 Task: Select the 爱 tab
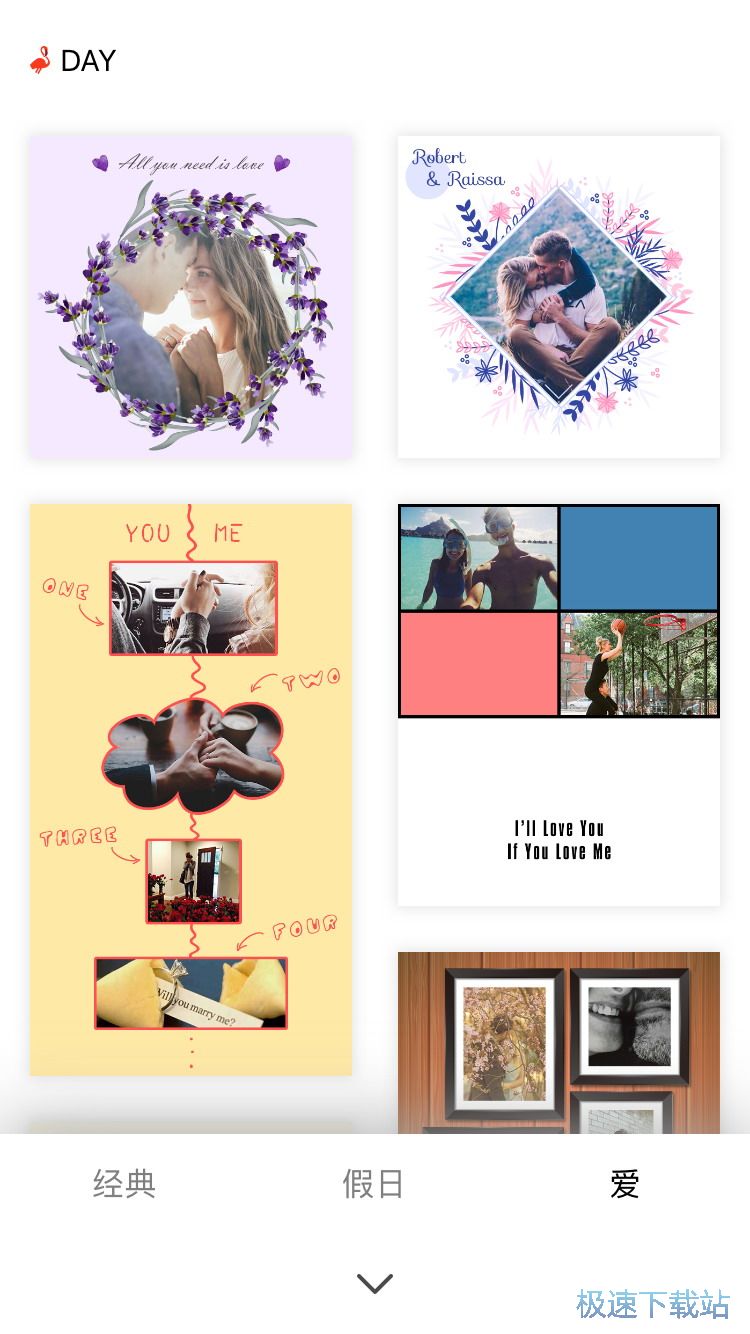click(624, 1184)
